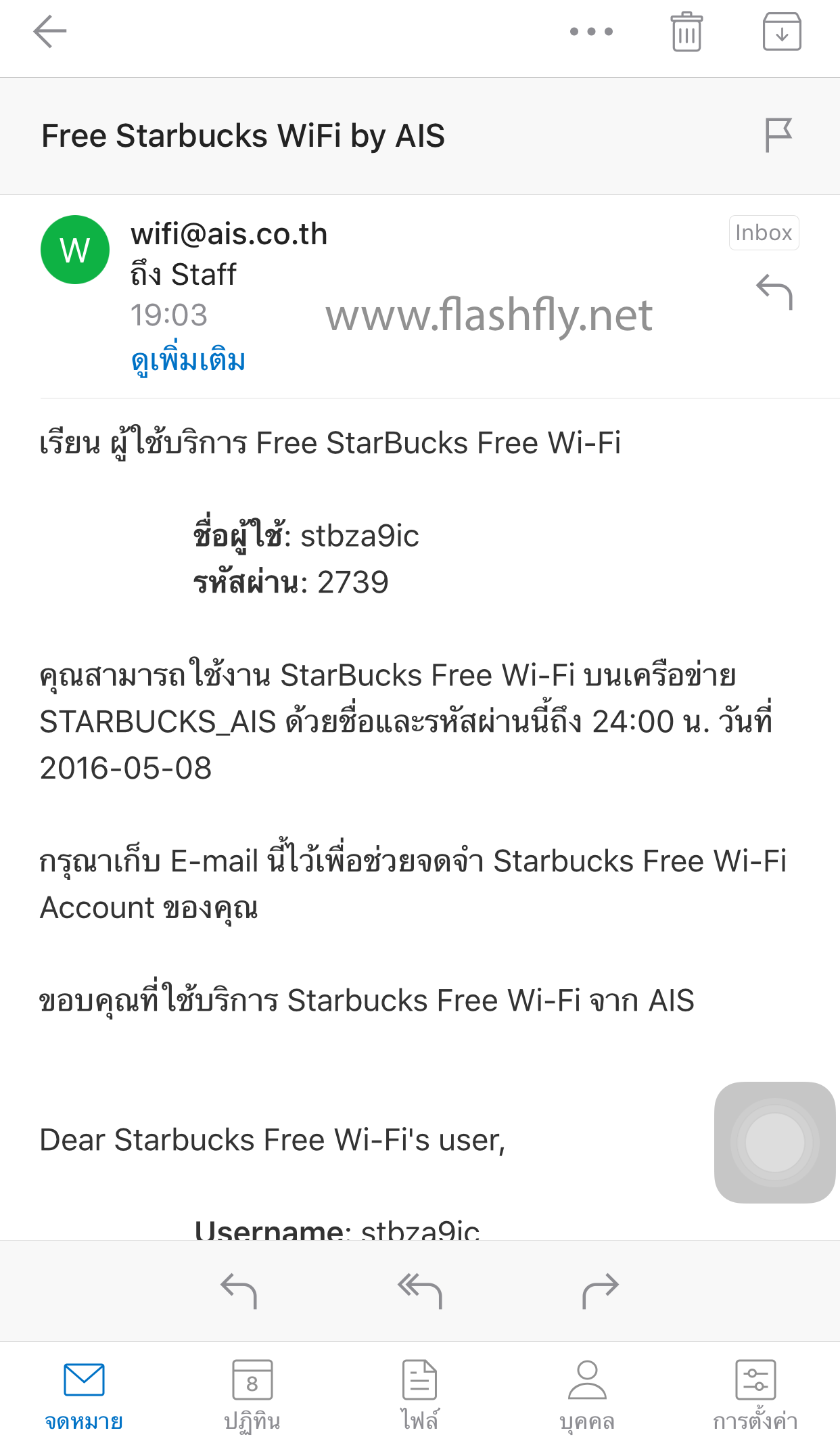Choose reply all in the bottom toolbar
Image resolution: width=840 pixels, height=1441 pixels.
click(x=420, y=1290)
